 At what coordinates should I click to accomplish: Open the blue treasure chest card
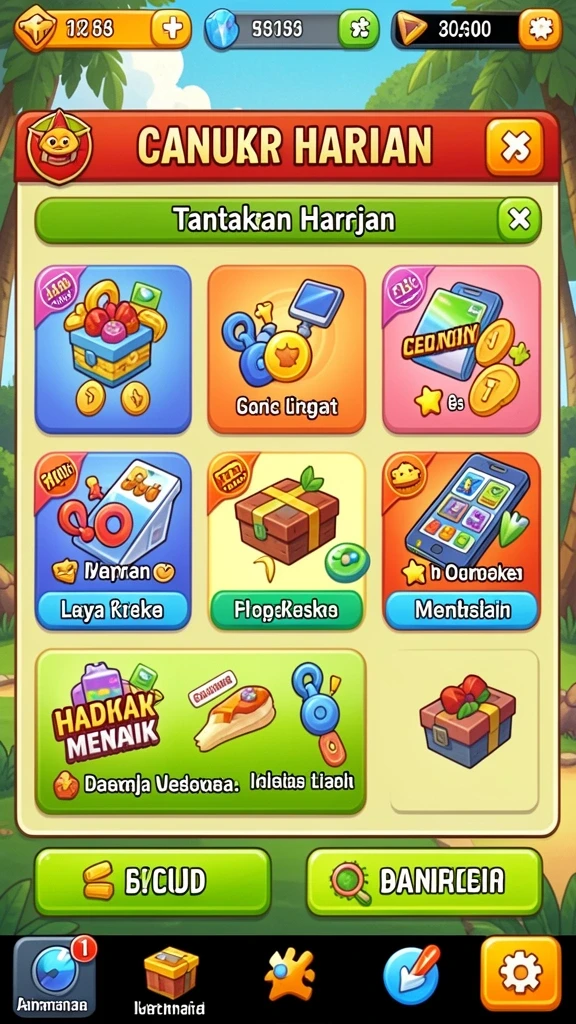[113, 349]
